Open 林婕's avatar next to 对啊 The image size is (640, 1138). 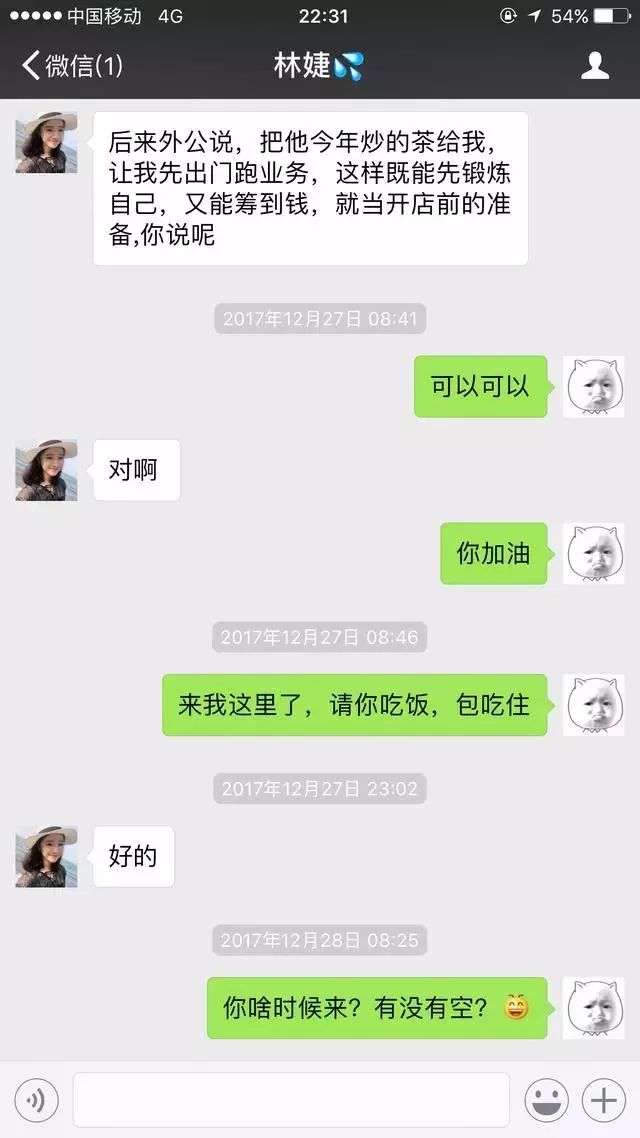coord(46,470)
